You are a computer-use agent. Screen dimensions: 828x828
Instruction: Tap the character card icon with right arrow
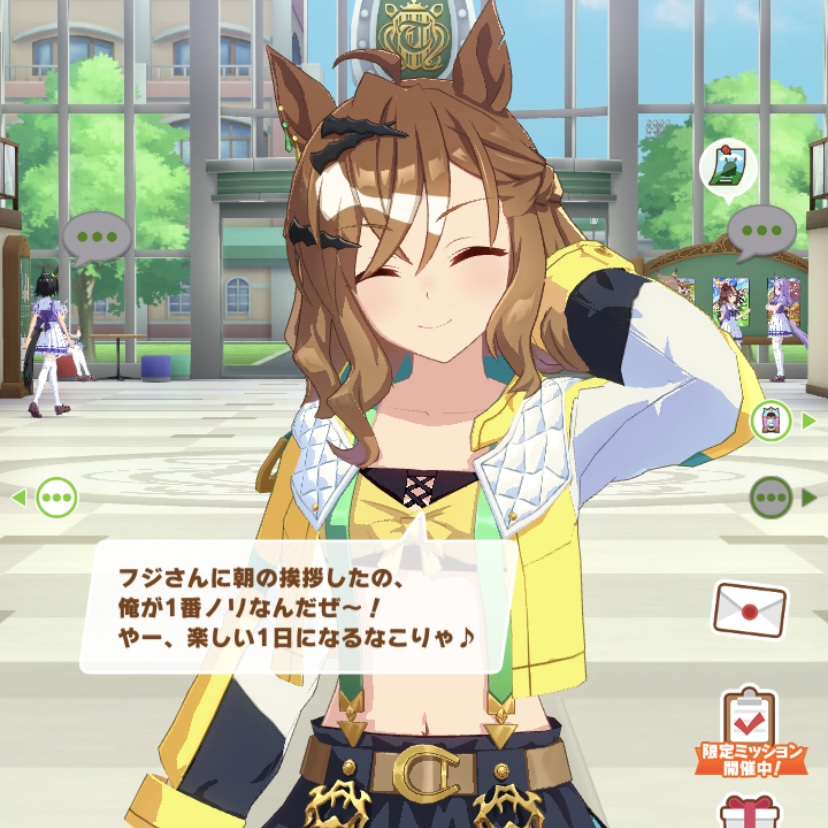(771, 421)
